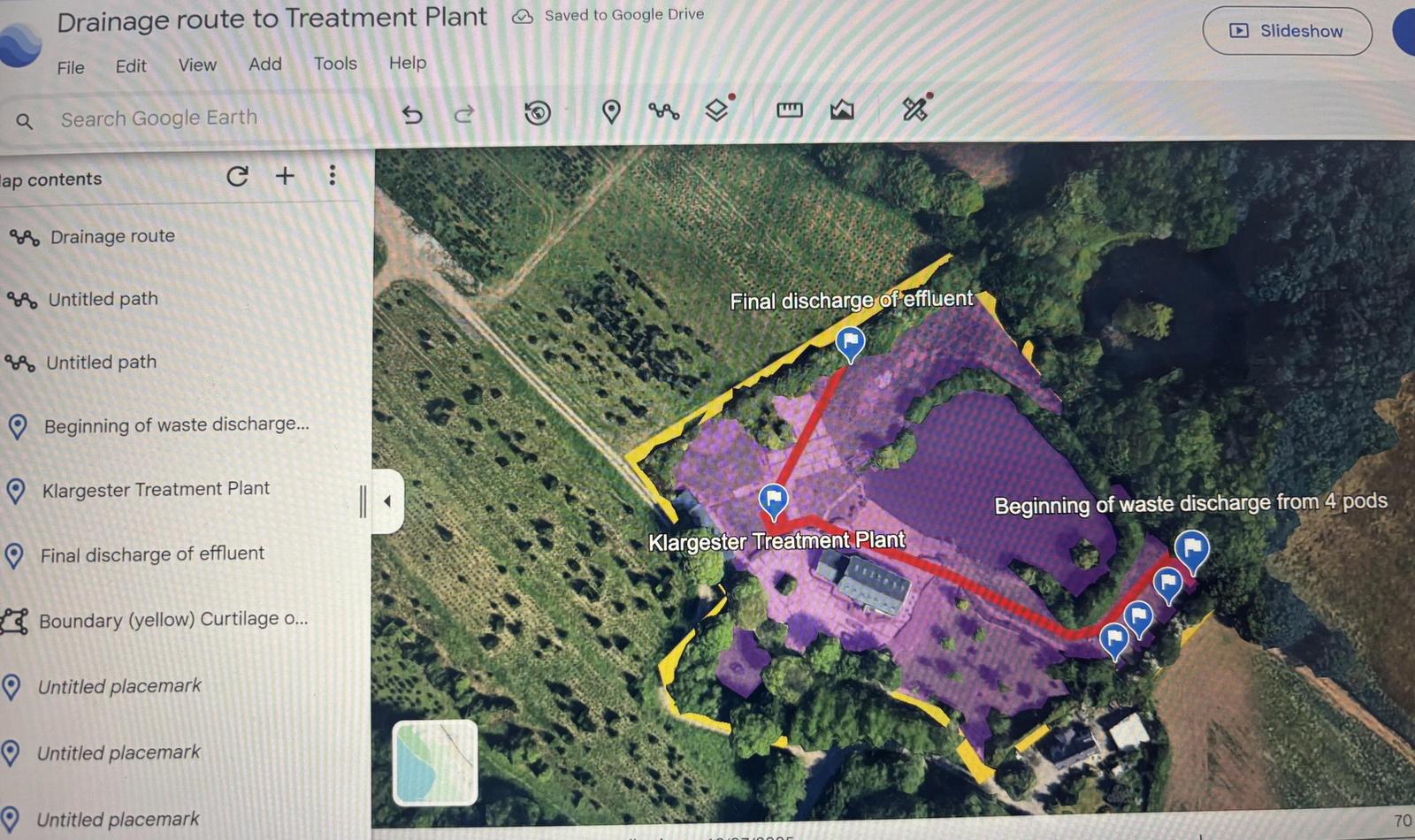Open the Add menu
Viewport: 1415px width, 840px height.
[x=264, y=64]
